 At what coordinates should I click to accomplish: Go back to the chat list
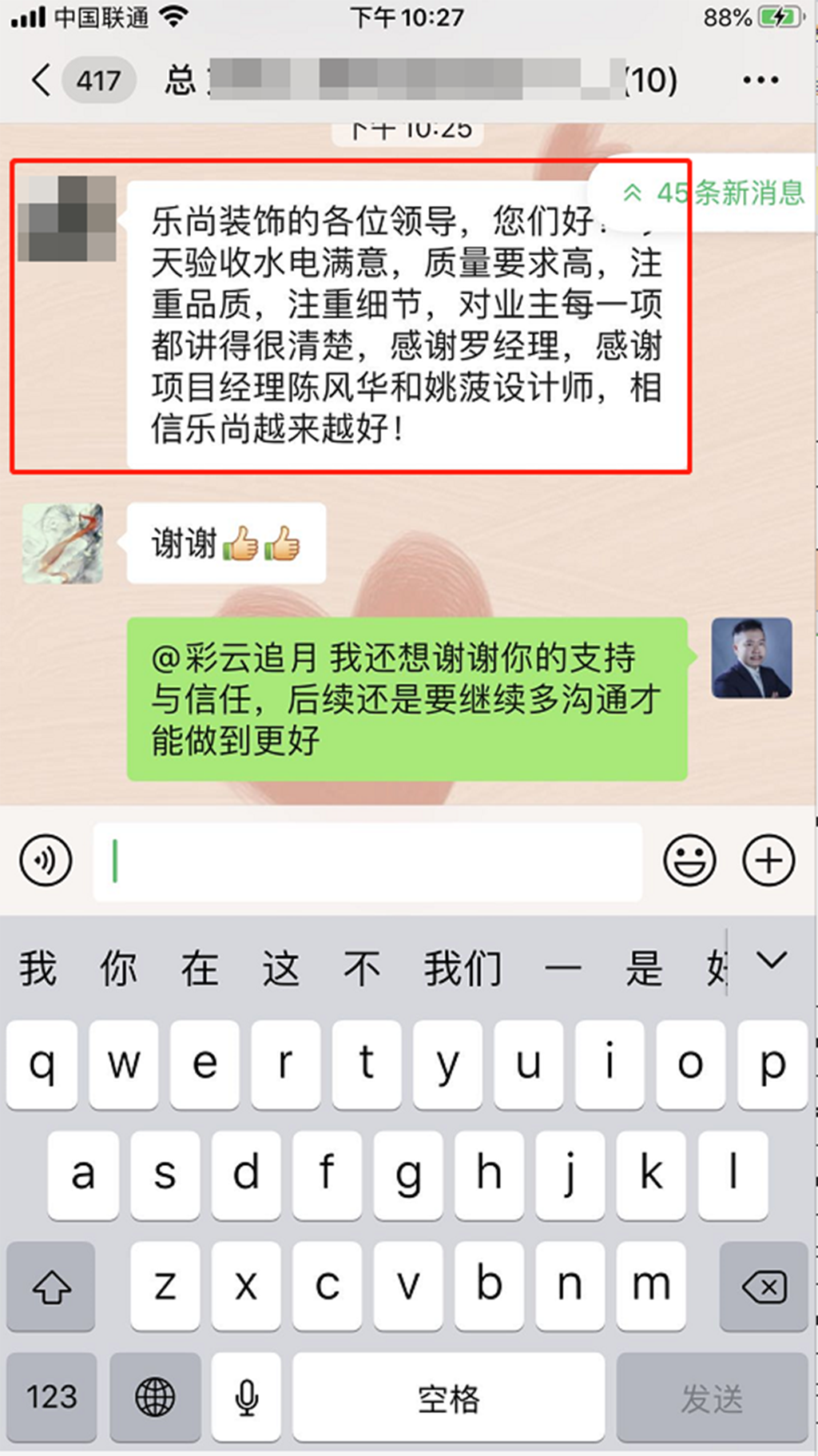tap(42, 80)
